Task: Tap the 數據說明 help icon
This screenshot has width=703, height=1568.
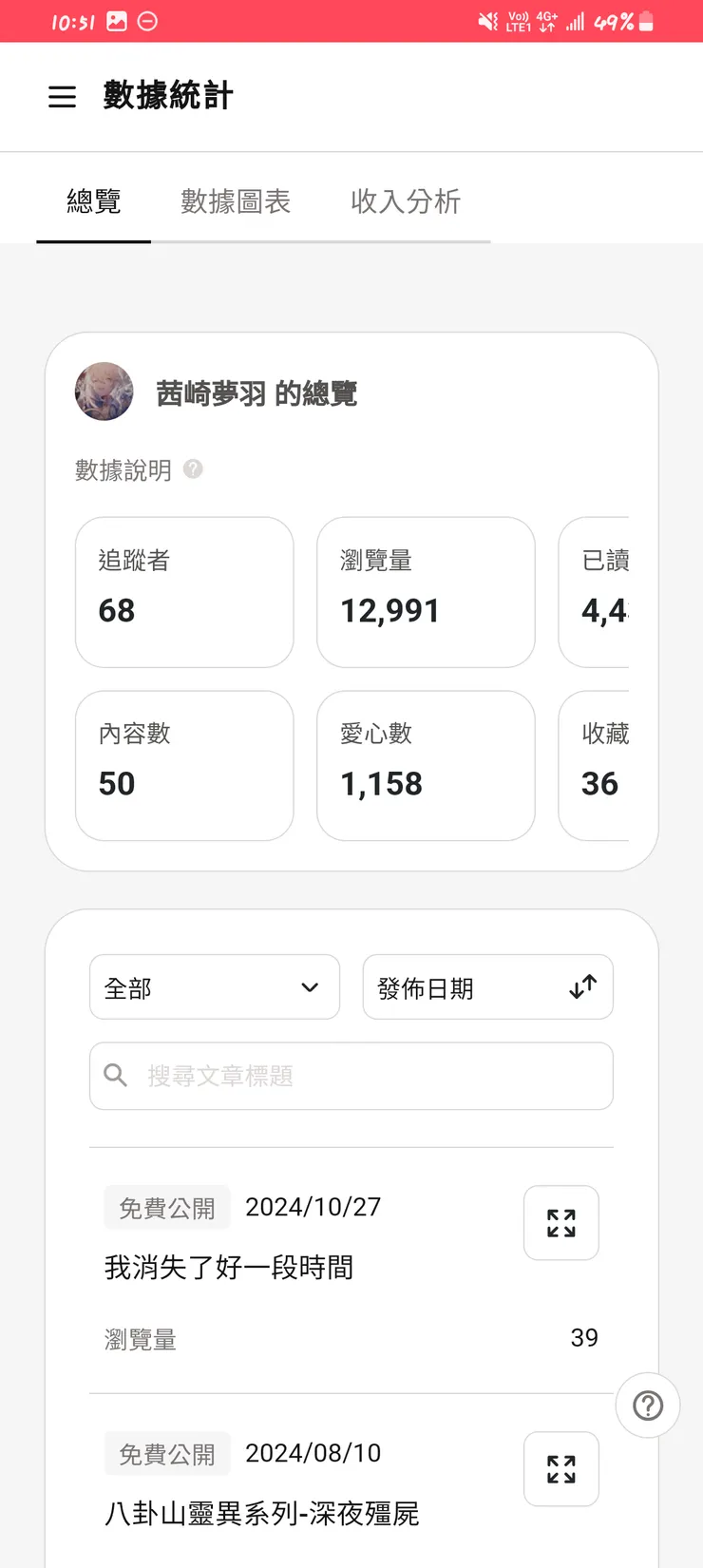Action: tap(193, 469)
